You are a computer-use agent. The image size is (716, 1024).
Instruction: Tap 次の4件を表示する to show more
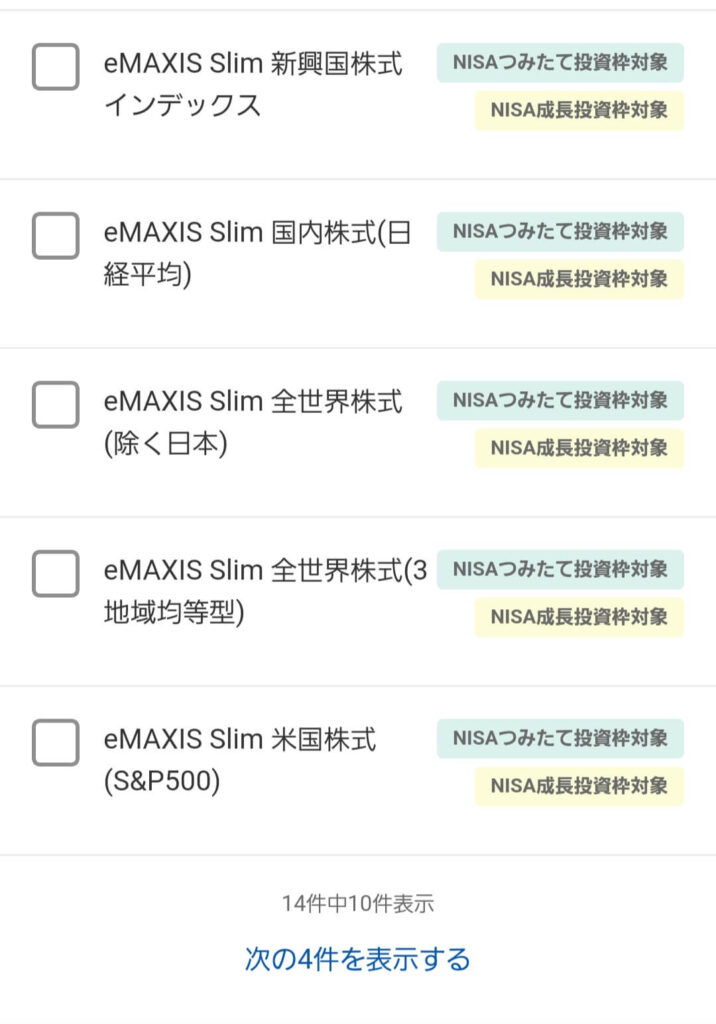pyautogui.click(x=357, y=960)
